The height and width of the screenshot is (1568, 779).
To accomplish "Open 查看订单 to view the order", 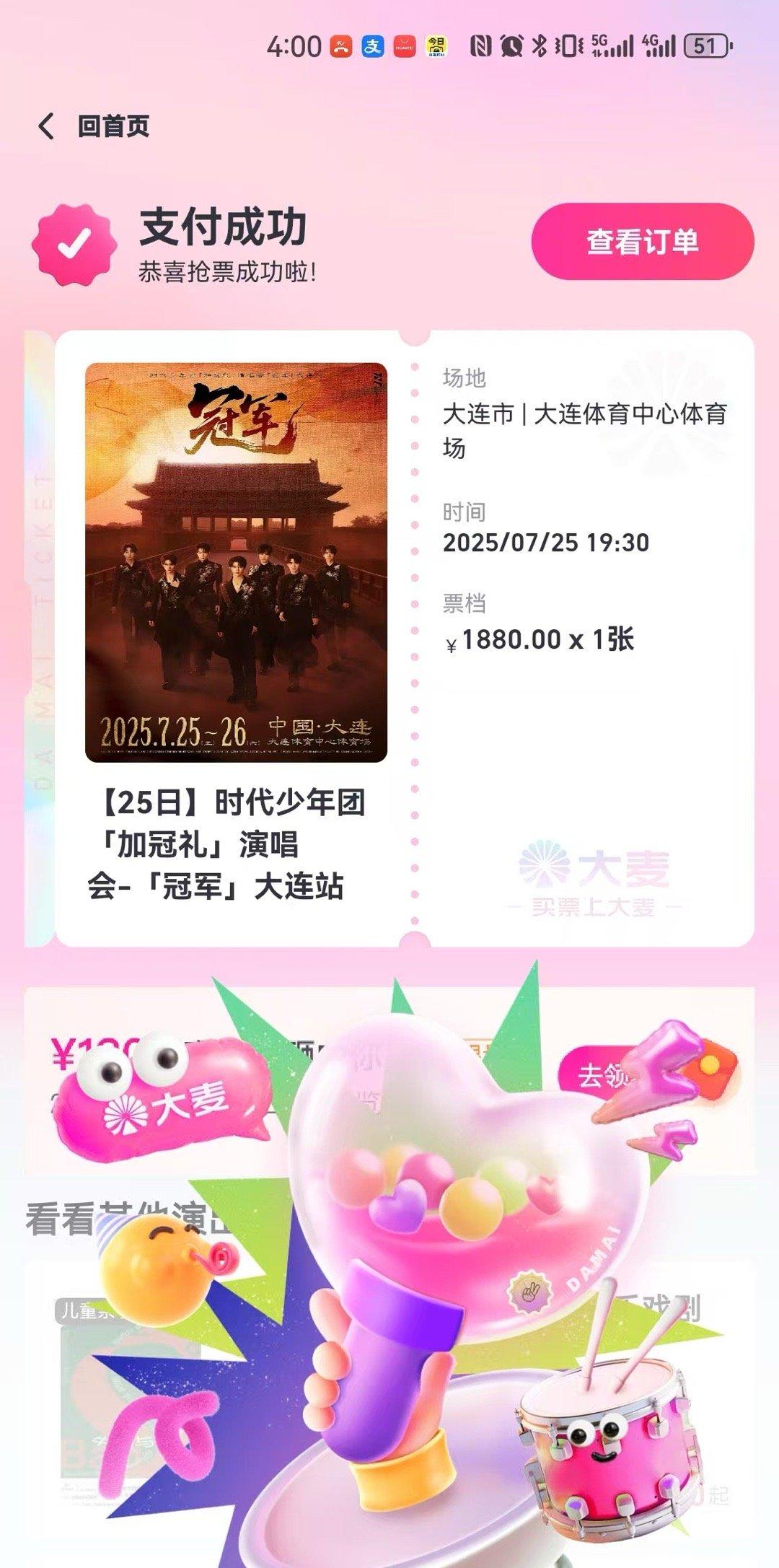I will [642, 242].
